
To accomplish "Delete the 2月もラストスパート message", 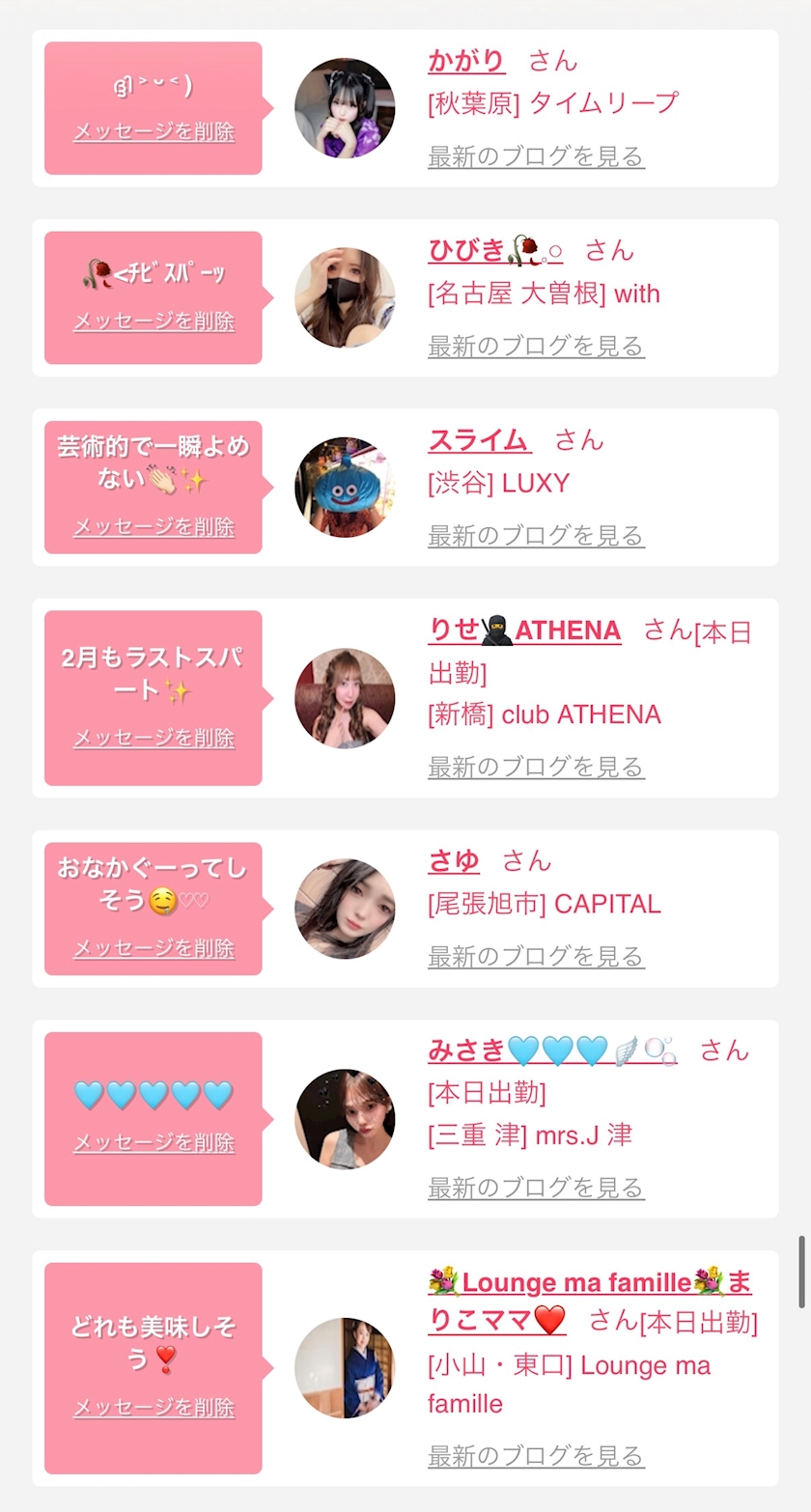I will 154,739.
